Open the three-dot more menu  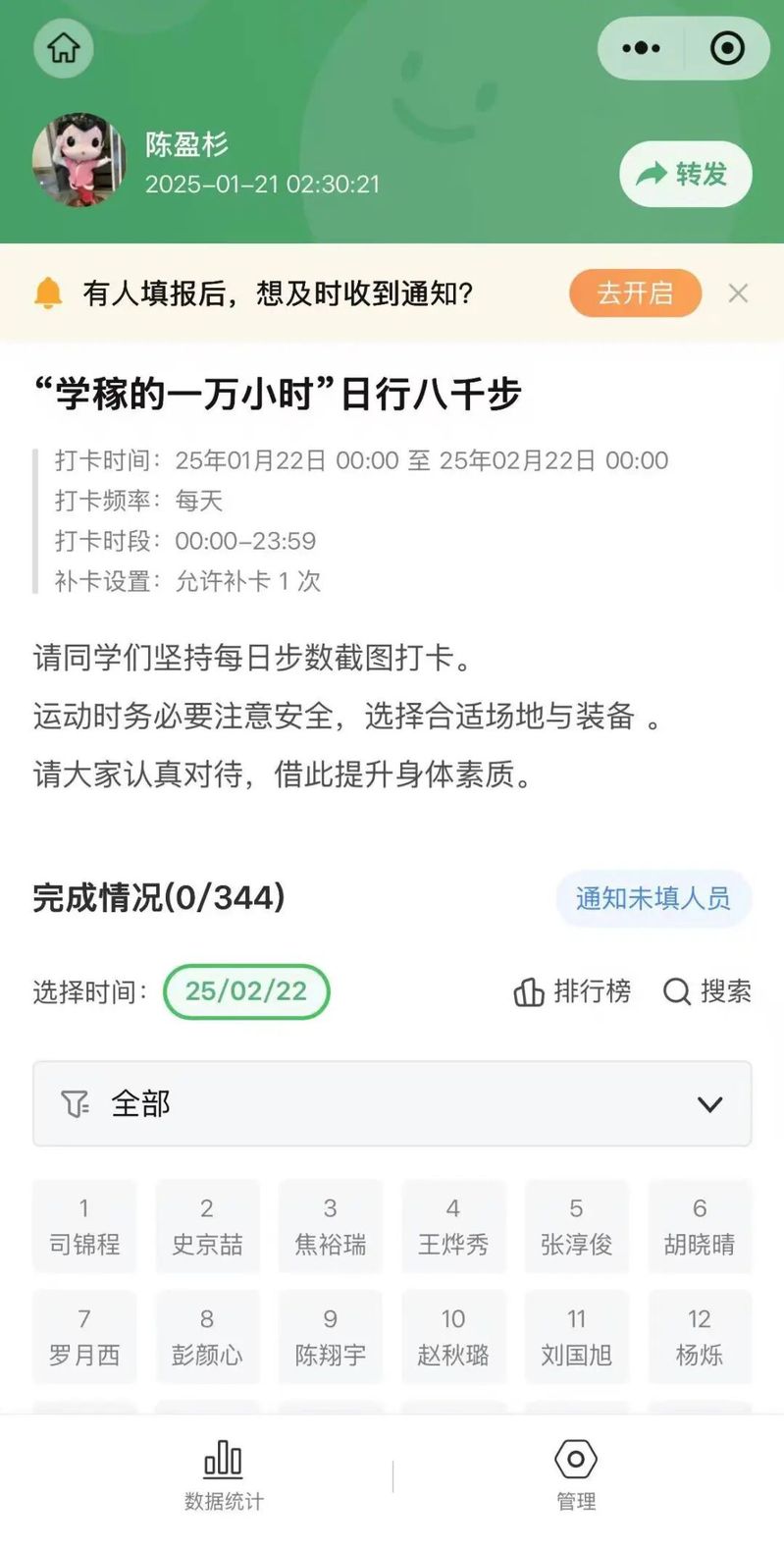tap(641, 48)
